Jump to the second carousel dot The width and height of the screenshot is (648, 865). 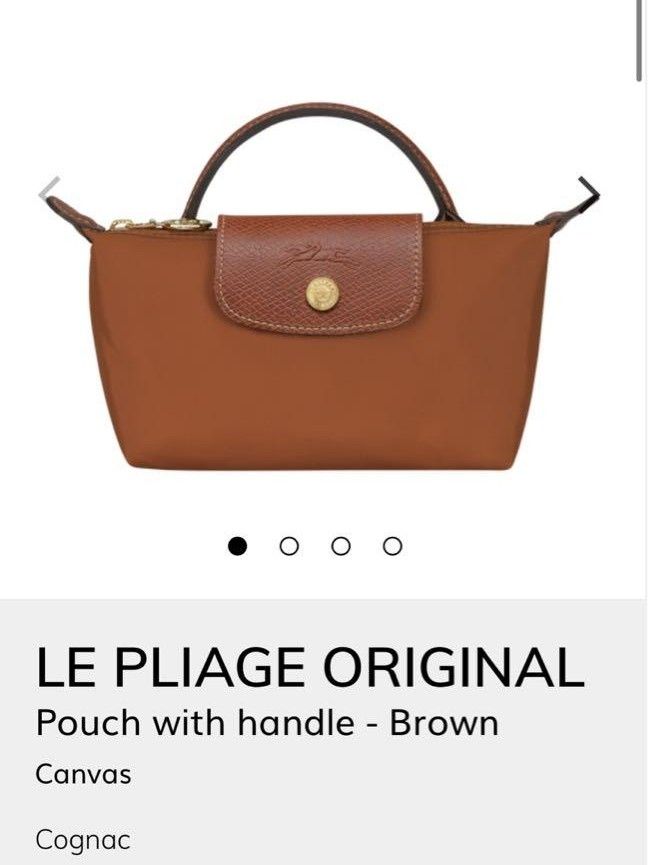(x=289, y=546)
